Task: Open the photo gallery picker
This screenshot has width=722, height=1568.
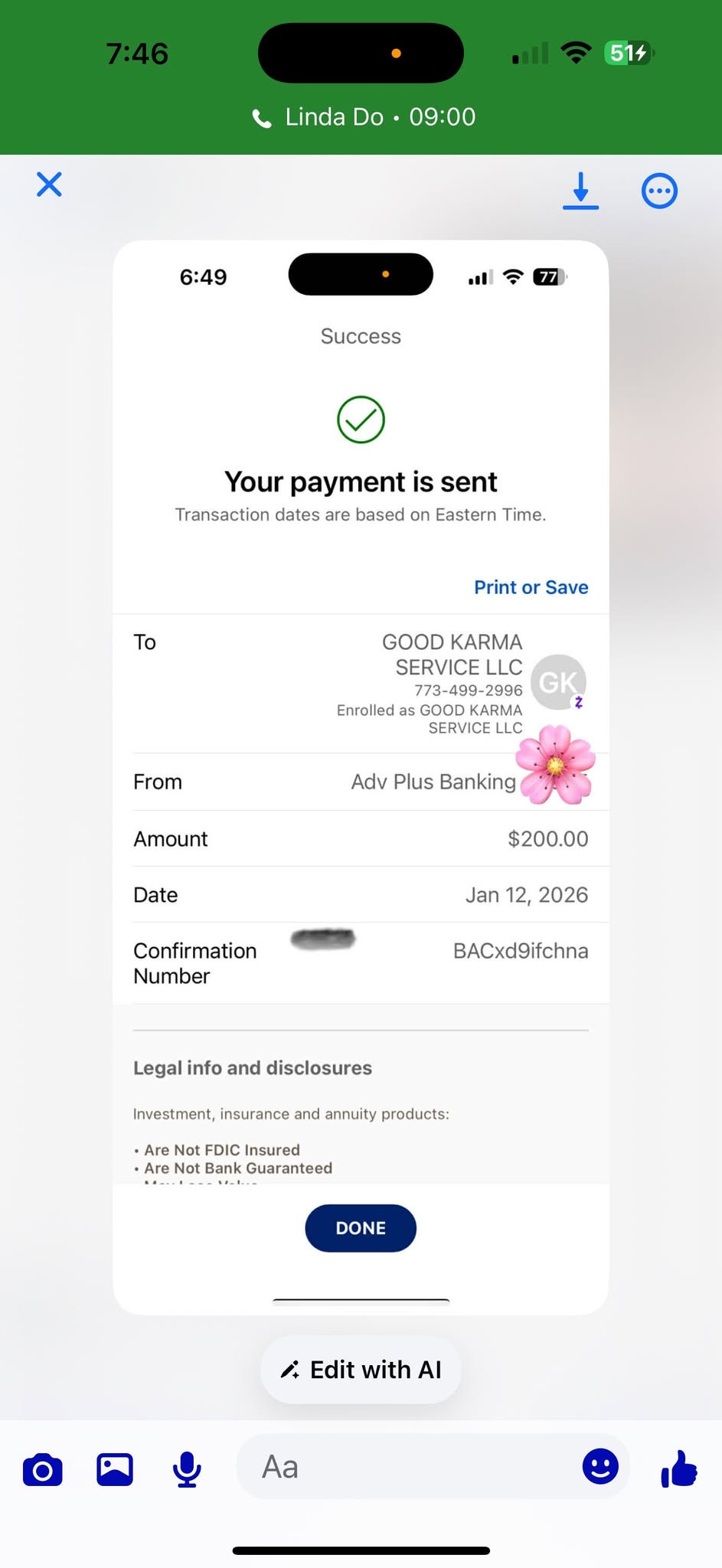Action: point(115,1469)
